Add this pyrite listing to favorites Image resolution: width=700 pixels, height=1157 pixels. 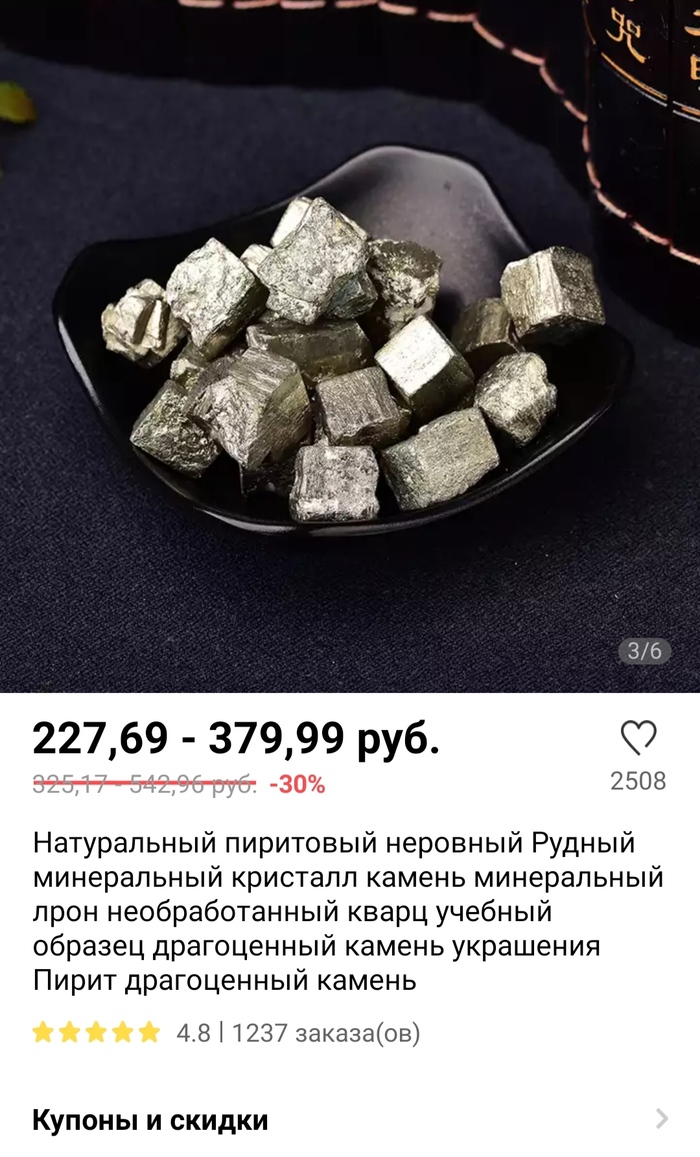pos(638,739)
